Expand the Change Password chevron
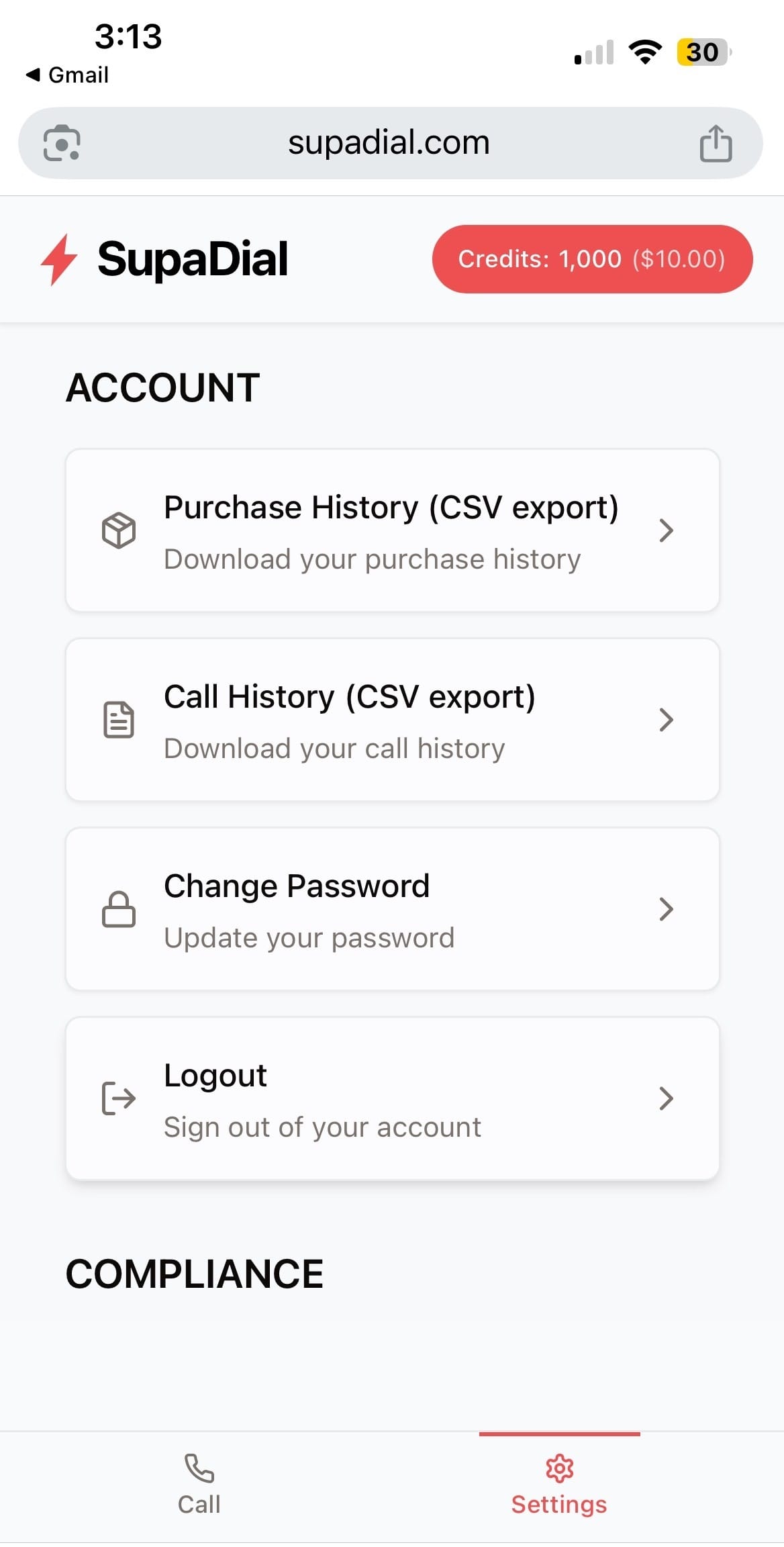This screenshot has width=784, height=1547. point(667,909)
